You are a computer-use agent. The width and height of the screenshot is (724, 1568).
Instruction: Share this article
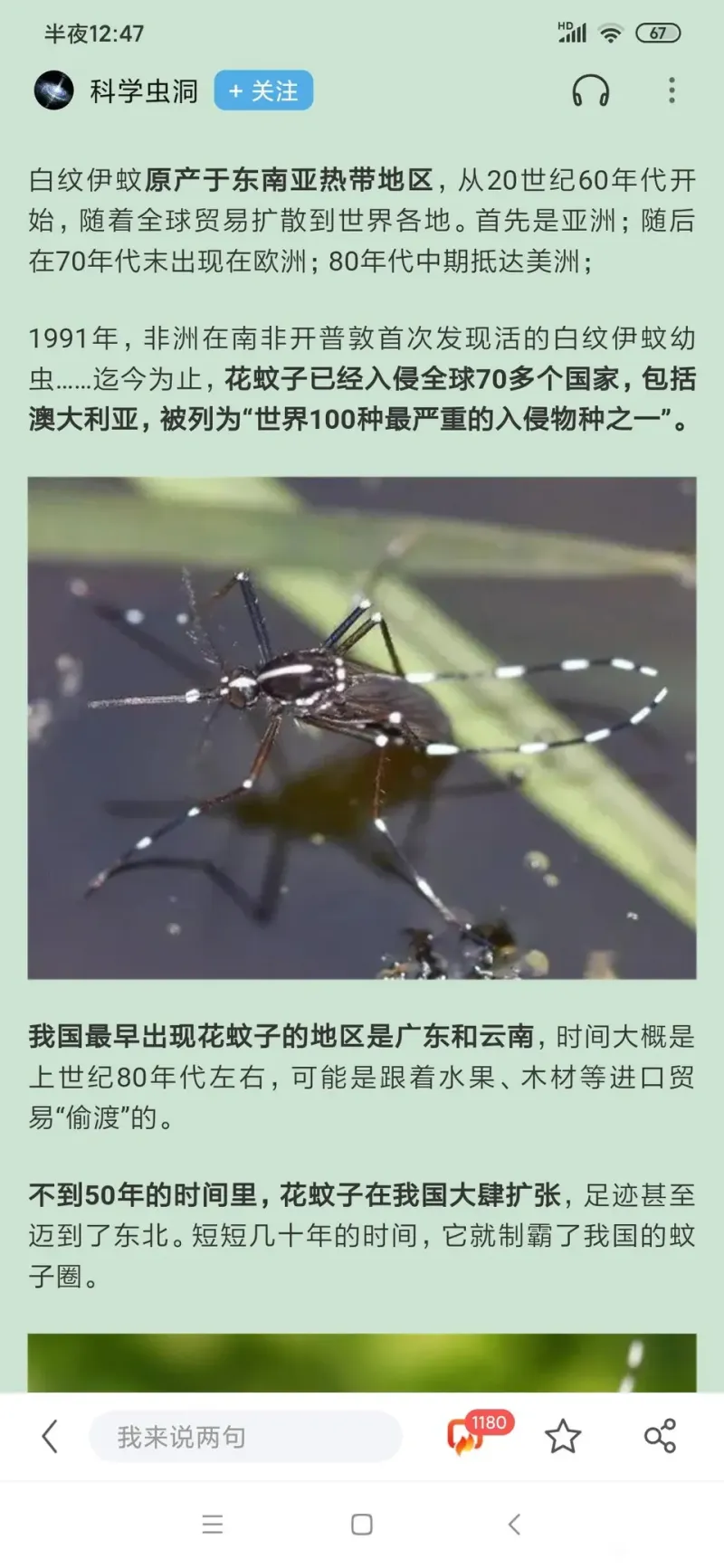coord(660,1436)
